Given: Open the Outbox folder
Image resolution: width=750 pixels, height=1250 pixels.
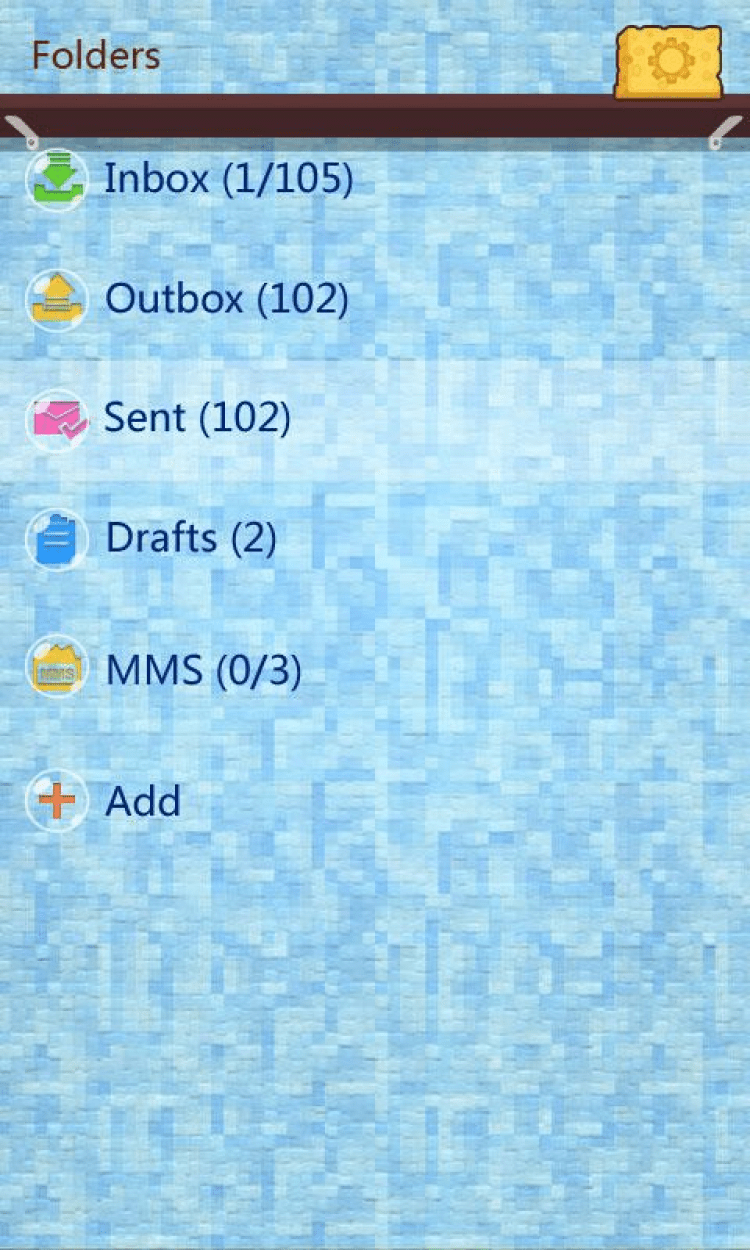Looking at the screenshot, I should pyautogui.click(x=226, y=299).
